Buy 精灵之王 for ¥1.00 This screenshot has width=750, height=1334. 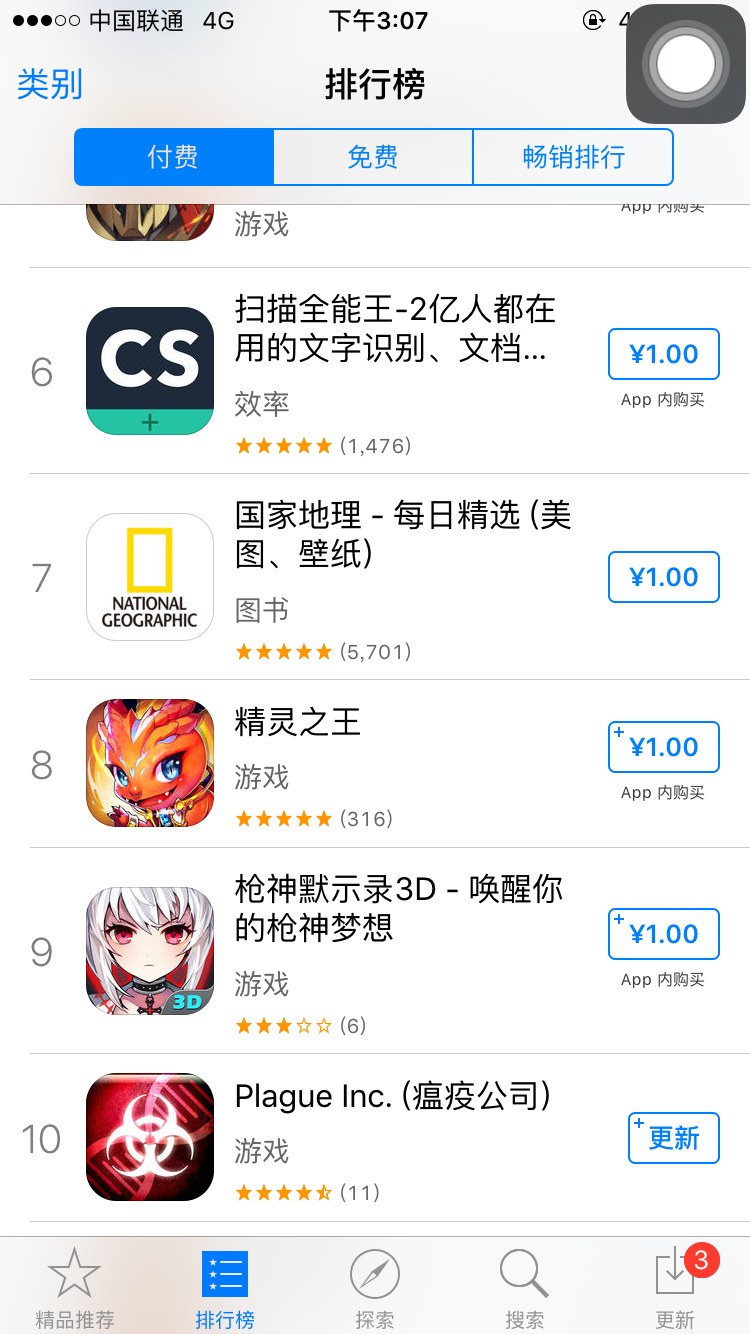pyautogui.click(x=663, y=747)
